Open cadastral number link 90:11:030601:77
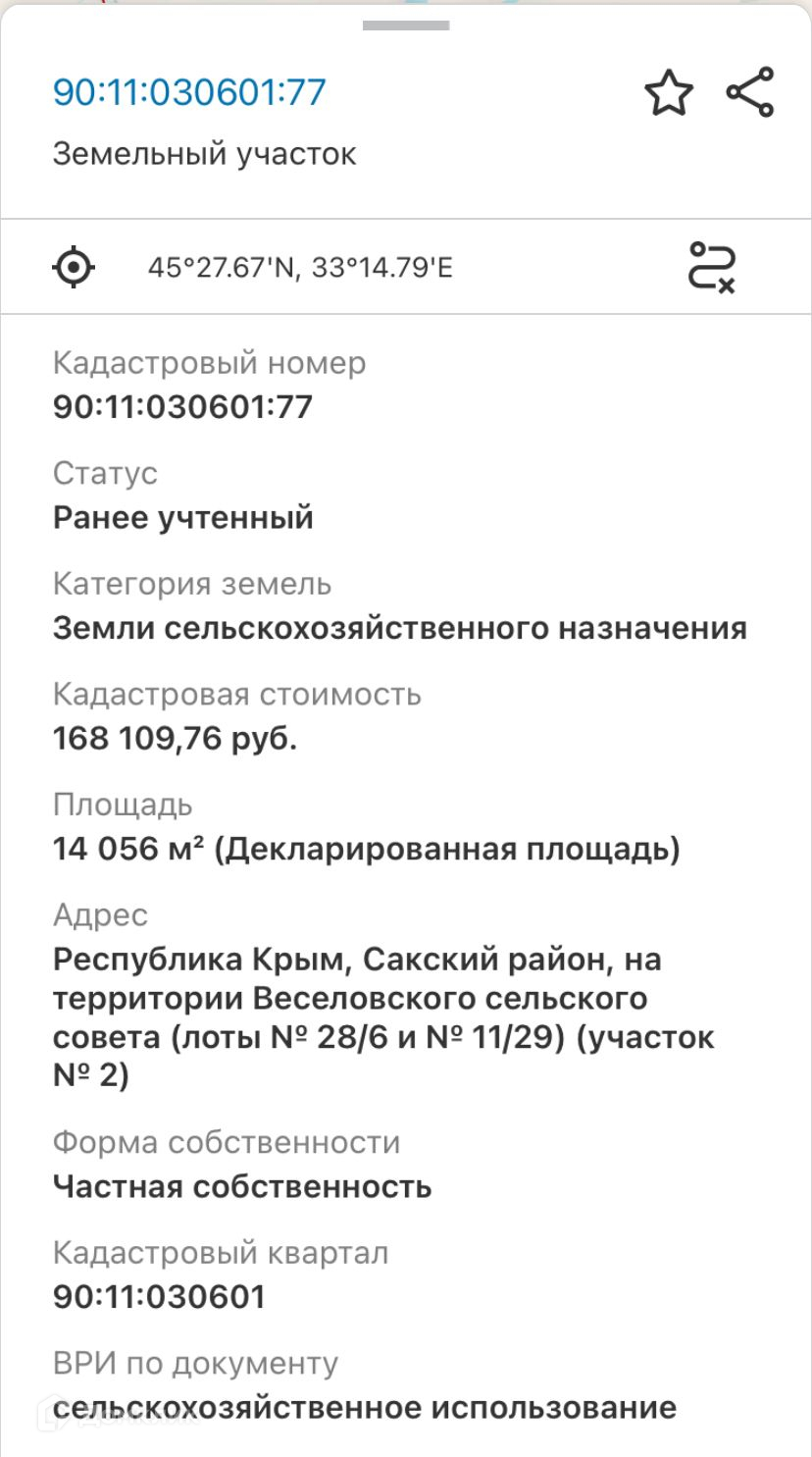 tap(189, 92)
